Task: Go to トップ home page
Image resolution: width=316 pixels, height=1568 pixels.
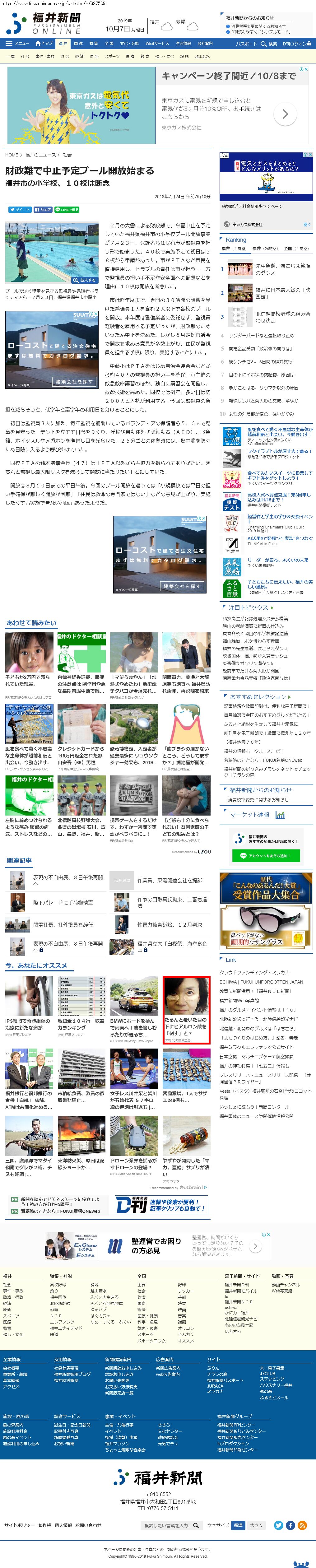Action: pyautogui.click(x=44, y=43)
